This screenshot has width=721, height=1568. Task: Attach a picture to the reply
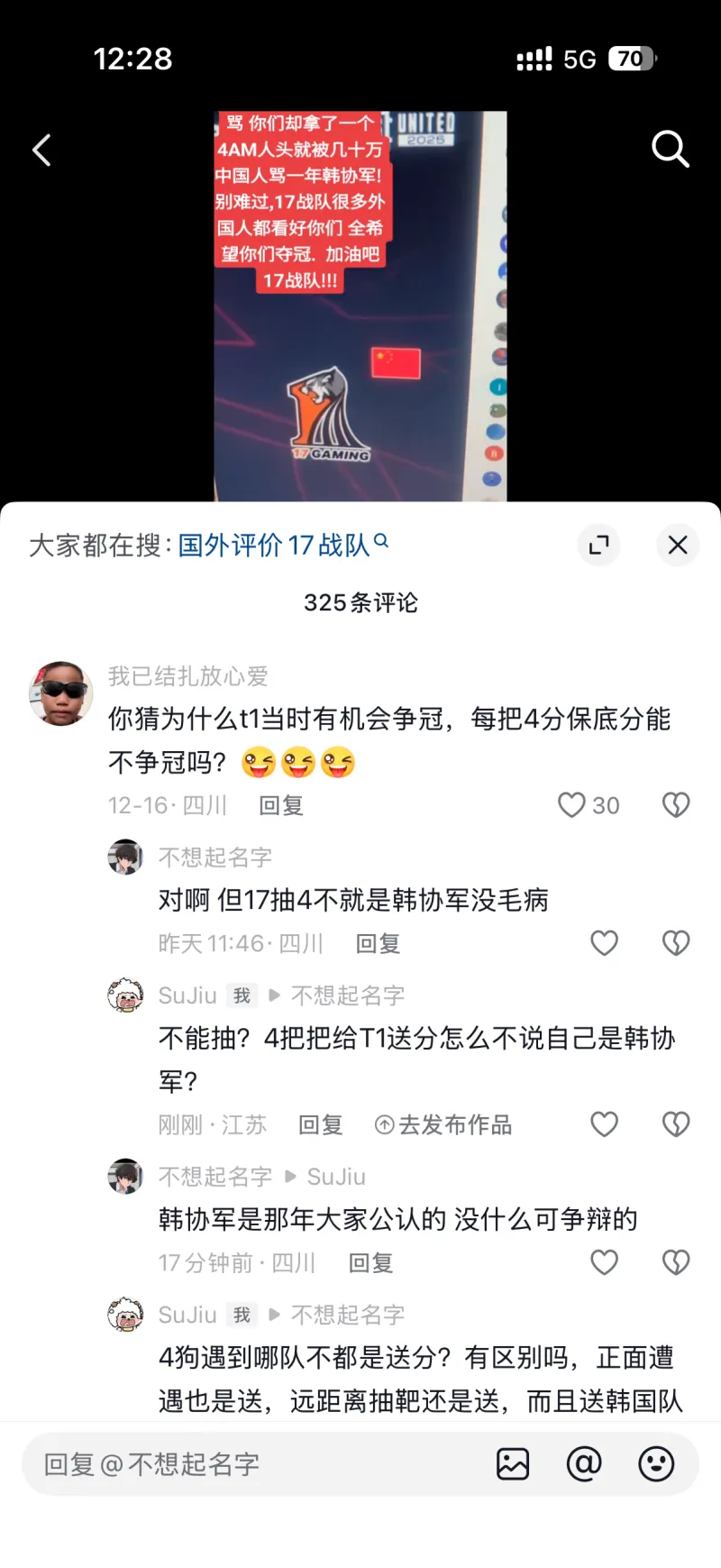(513, 1464)
